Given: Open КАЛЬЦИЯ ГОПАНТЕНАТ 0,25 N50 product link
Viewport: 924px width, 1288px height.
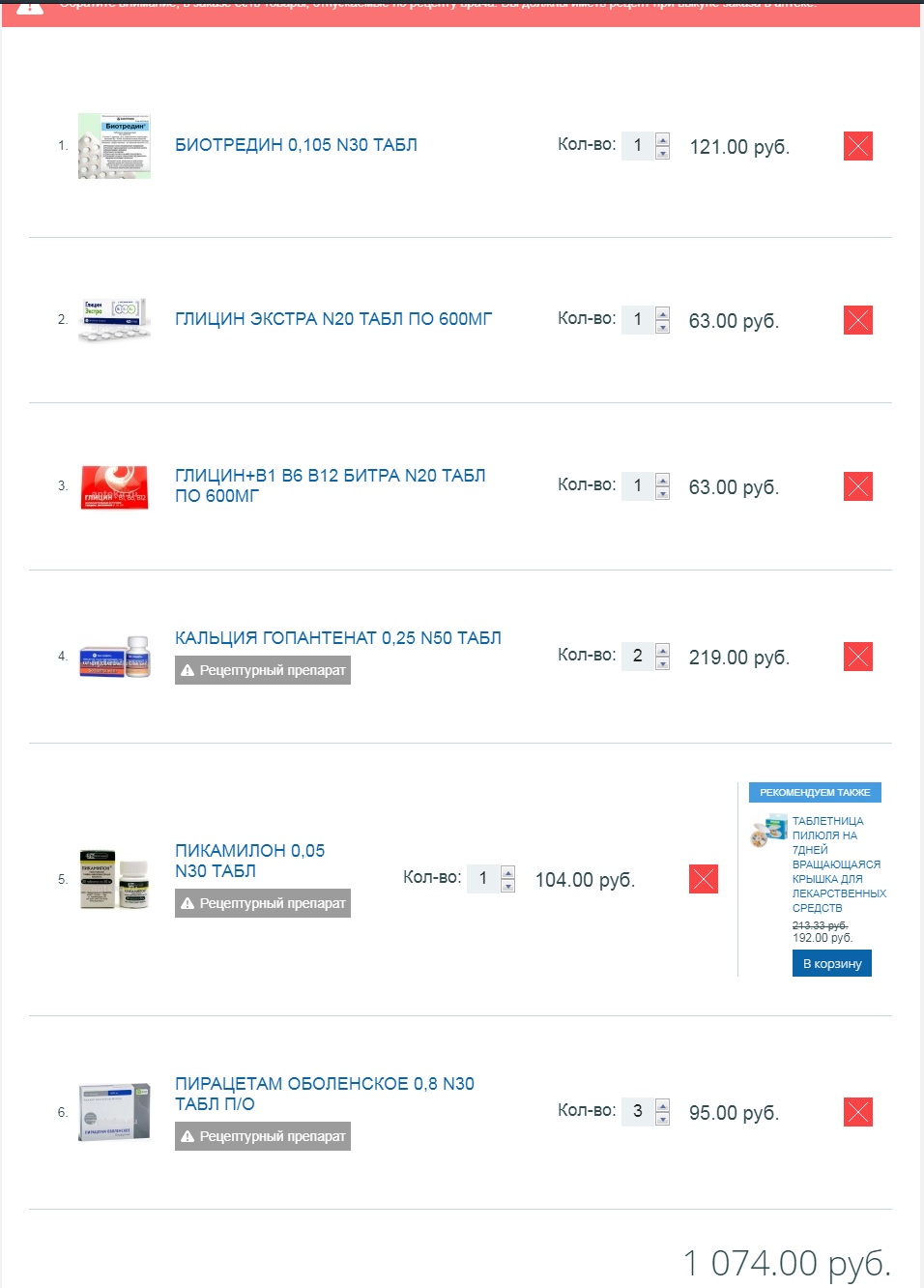Looking at the screenshot, I should pyautogui.click(x=337, y=638).
